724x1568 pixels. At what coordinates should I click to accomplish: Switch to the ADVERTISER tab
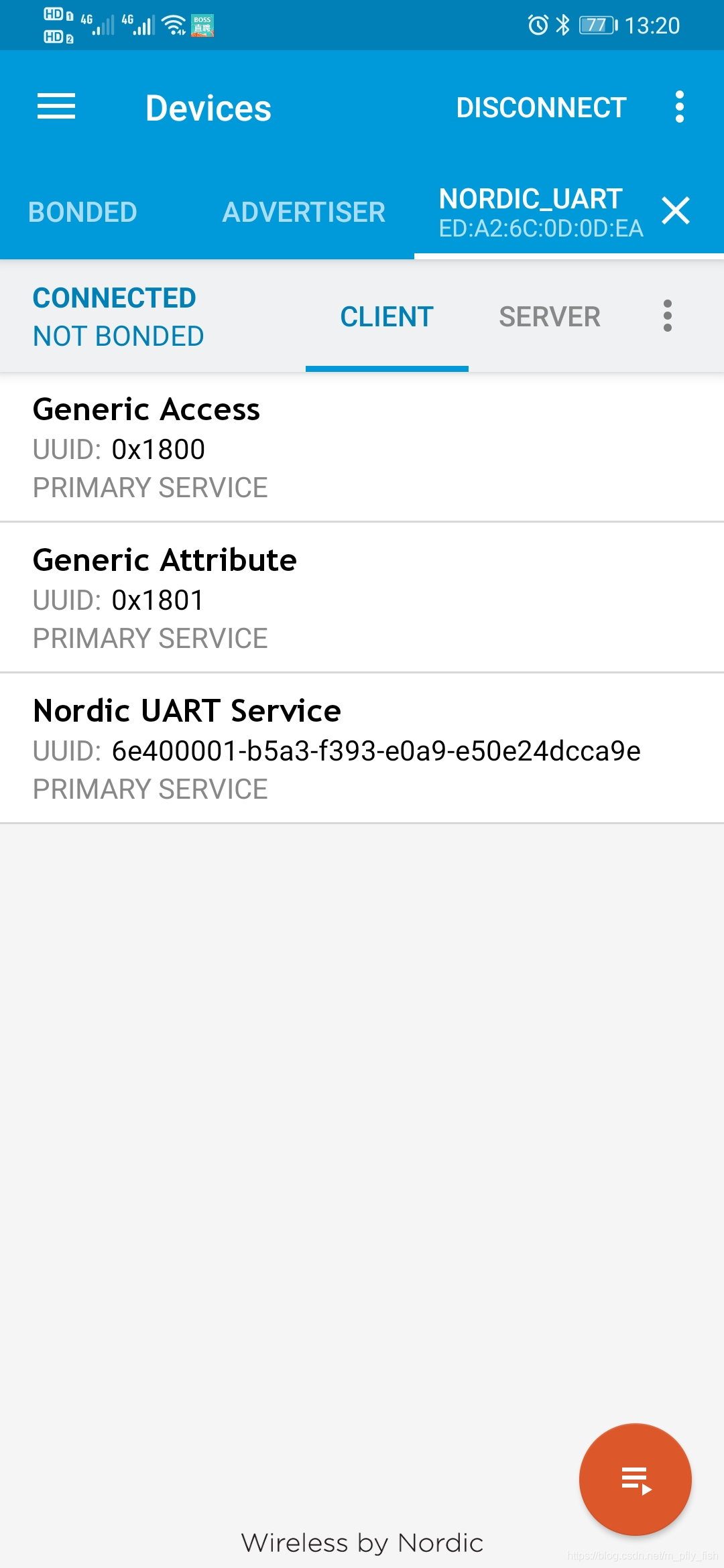click(304, 212)
